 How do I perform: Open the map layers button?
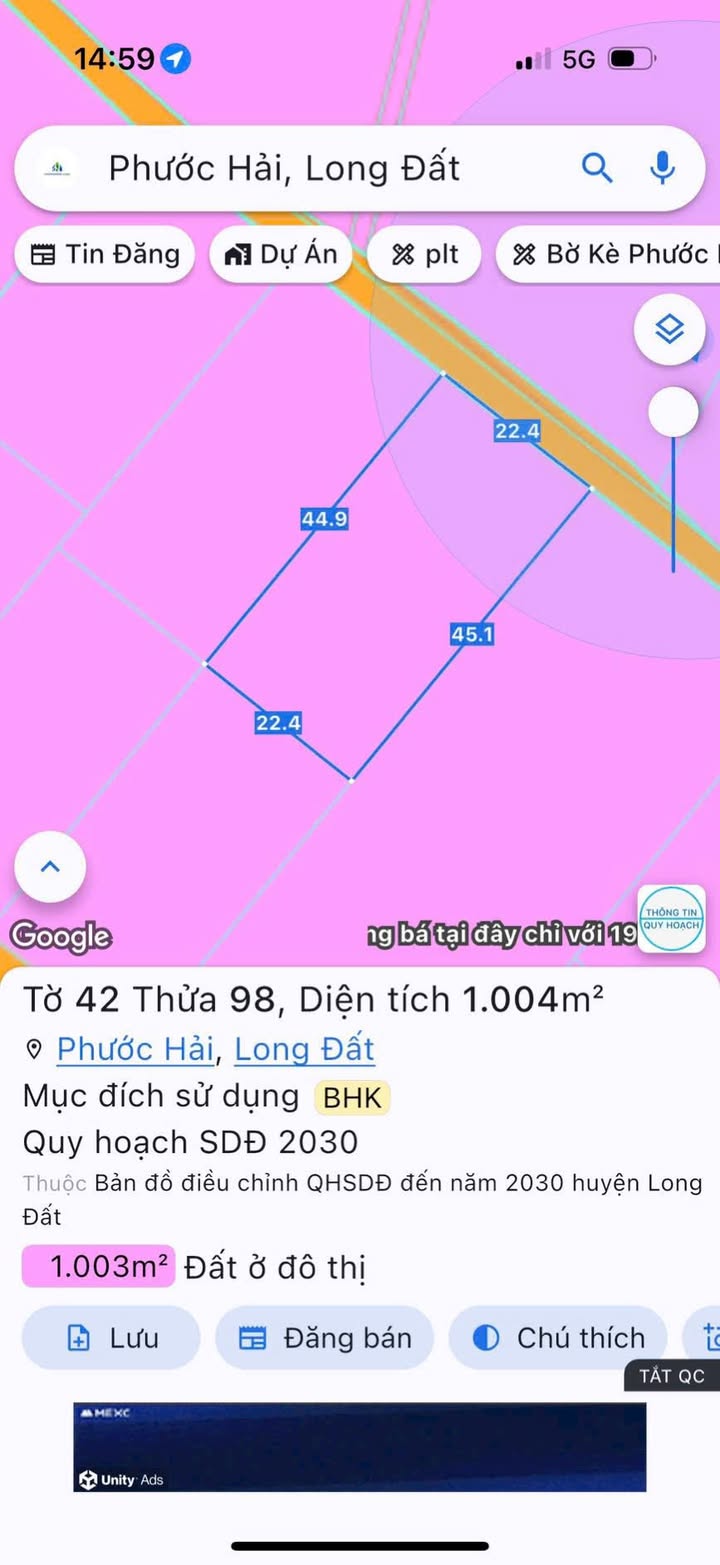click(670, 329)
